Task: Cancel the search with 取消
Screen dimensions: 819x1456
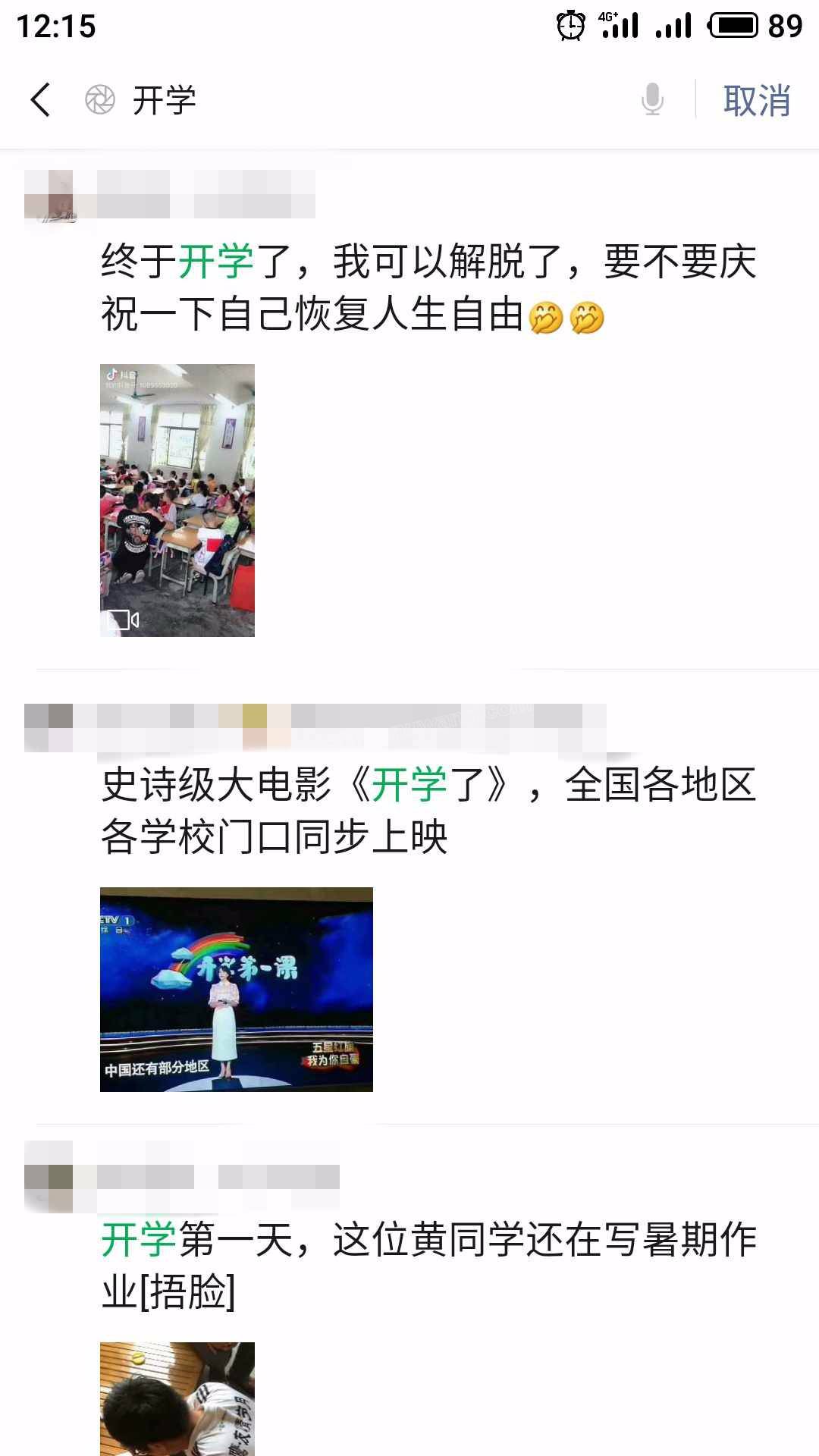Action: coord(756,100)
